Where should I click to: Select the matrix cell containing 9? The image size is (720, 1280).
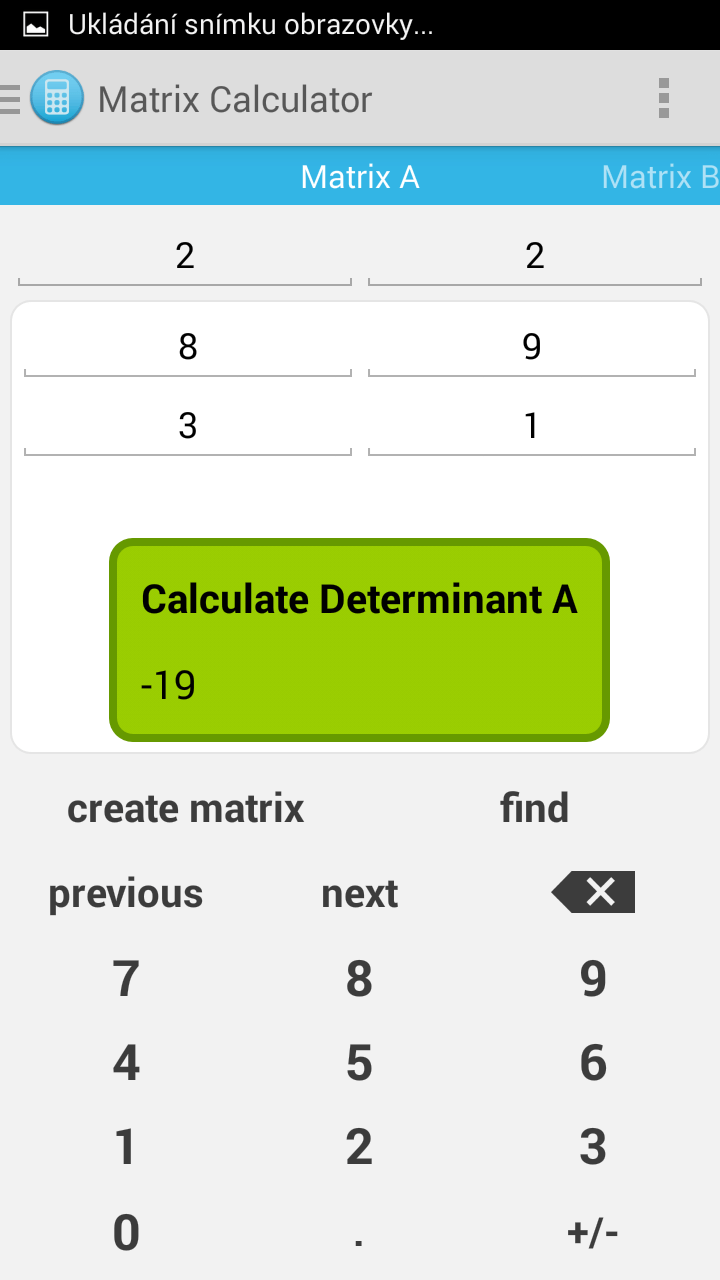[x=532, y=347]
